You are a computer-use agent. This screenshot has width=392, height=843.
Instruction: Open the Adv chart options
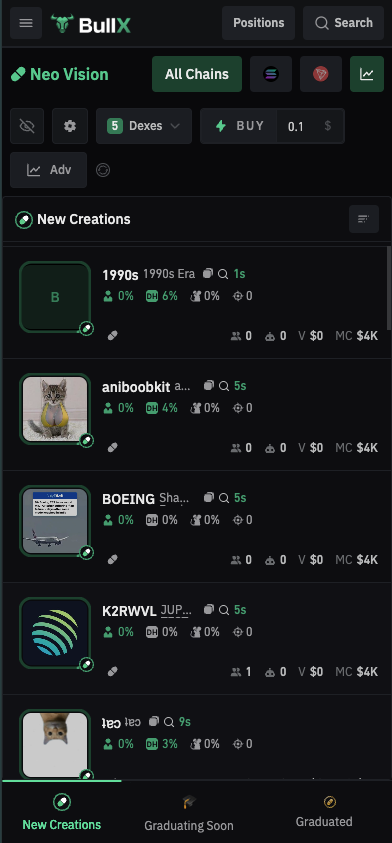point(48,170)
